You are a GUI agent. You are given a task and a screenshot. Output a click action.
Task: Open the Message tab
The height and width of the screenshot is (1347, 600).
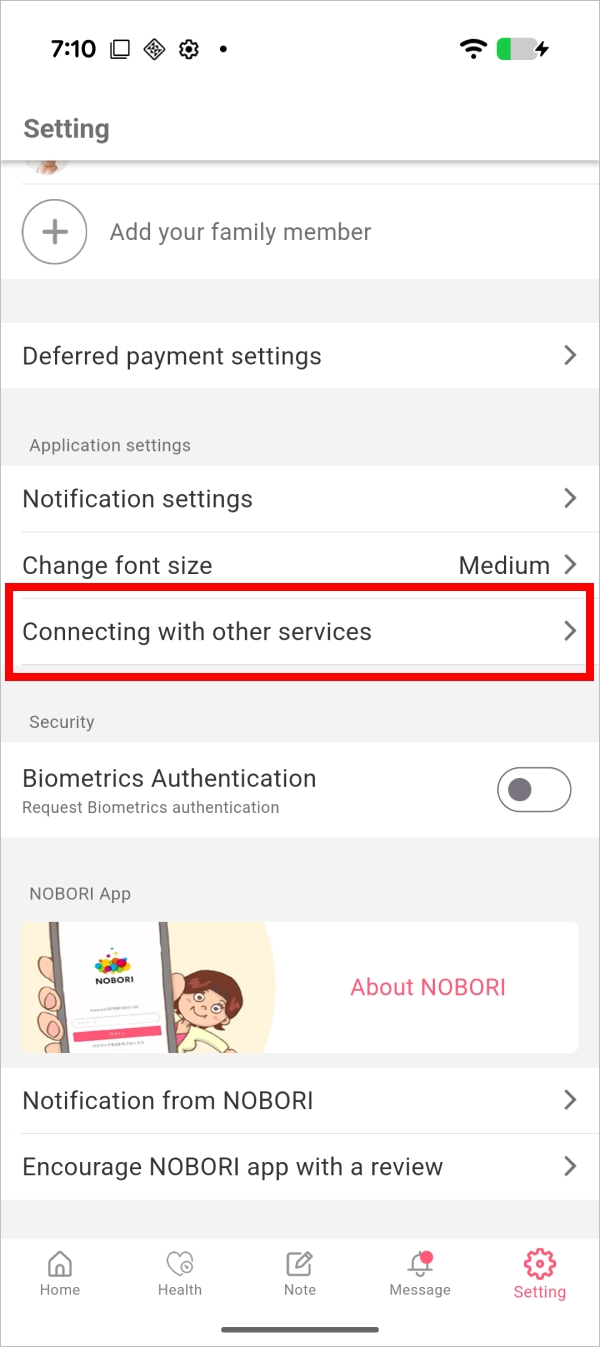tap(420, 1273)
